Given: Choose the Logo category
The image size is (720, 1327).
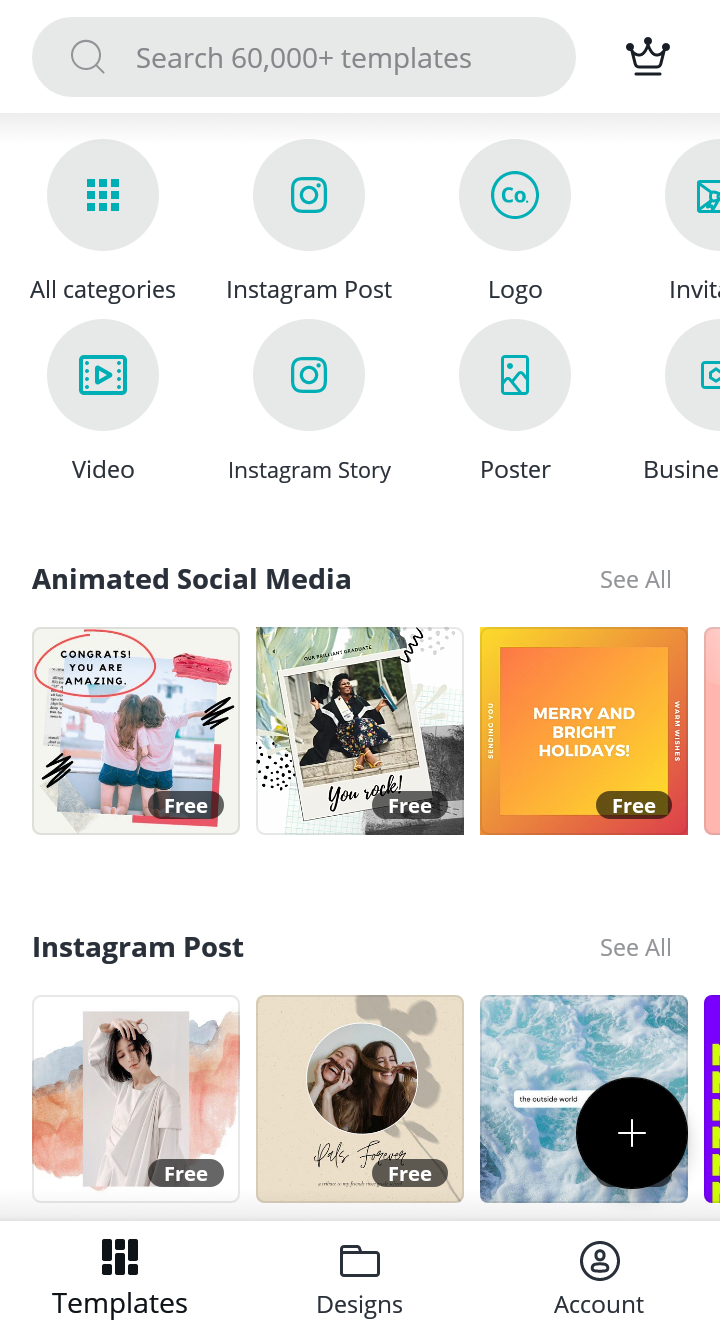Looking at the screenshot, I should pos(515,195).
